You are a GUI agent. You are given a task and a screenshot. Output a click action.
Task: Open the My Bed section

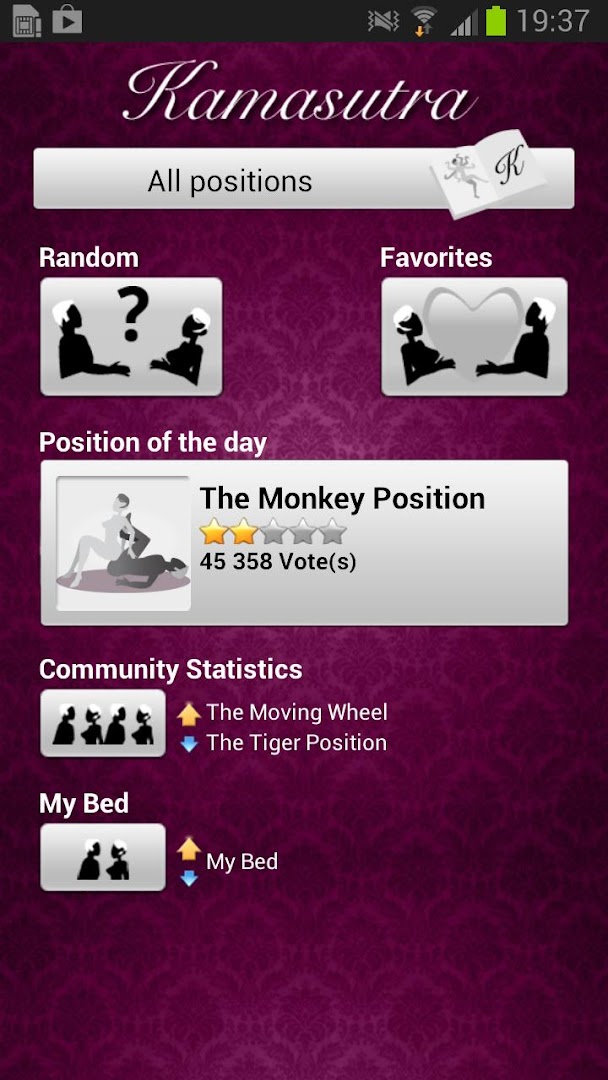click(x=103, y=857)
